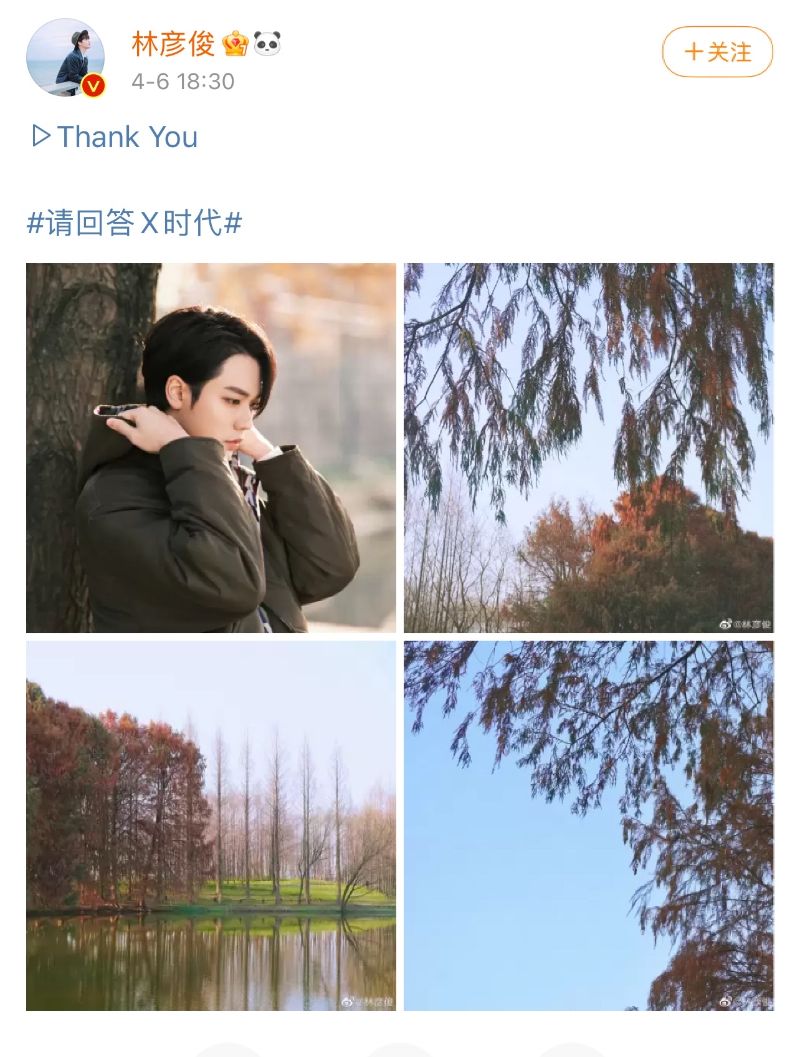Open 林彦俊's profile avatar
Viewport: 800px width, 1057px height.
click(x=65, y=58)
